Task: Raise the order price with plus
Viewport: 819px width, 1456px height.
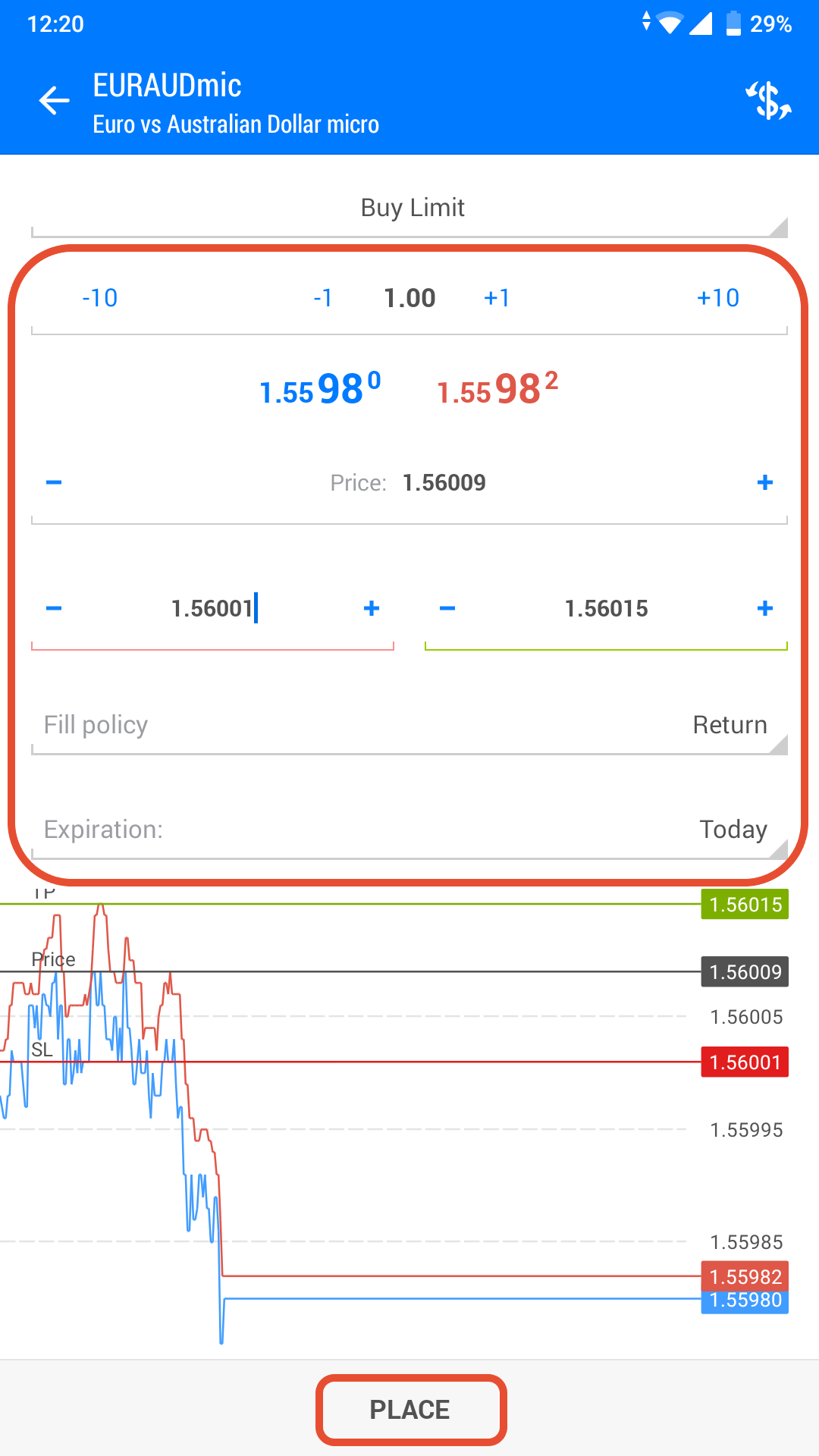Action: click(765, 482)
